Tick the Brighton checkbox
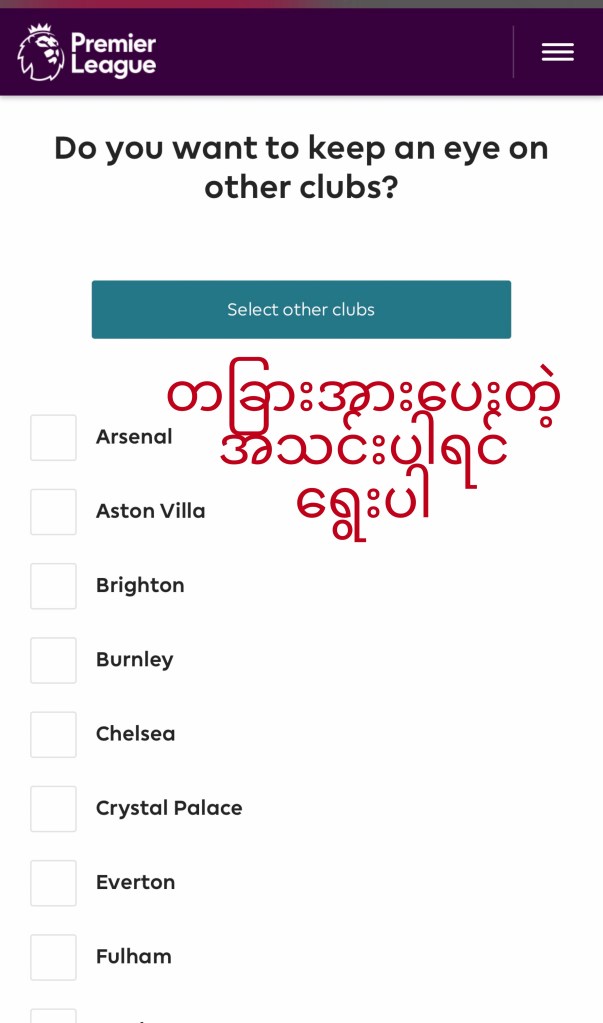Viewport: 603px width, 1023px height. [x=53, y=586]
